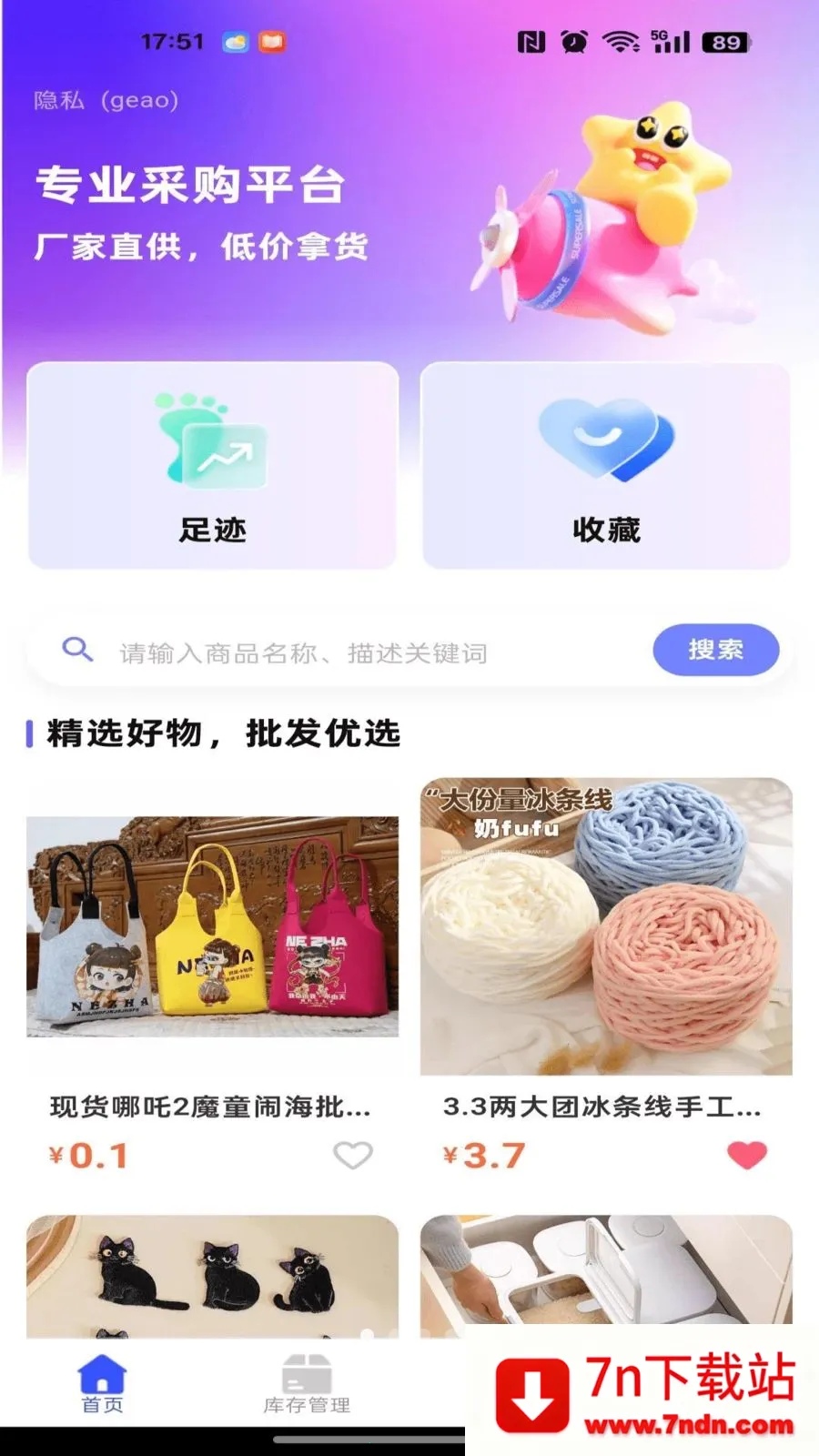The width and height of the screenshot is (819, 1456).
Task: Open the 隐私 (geao) privacy link
Action: (106, 100)
